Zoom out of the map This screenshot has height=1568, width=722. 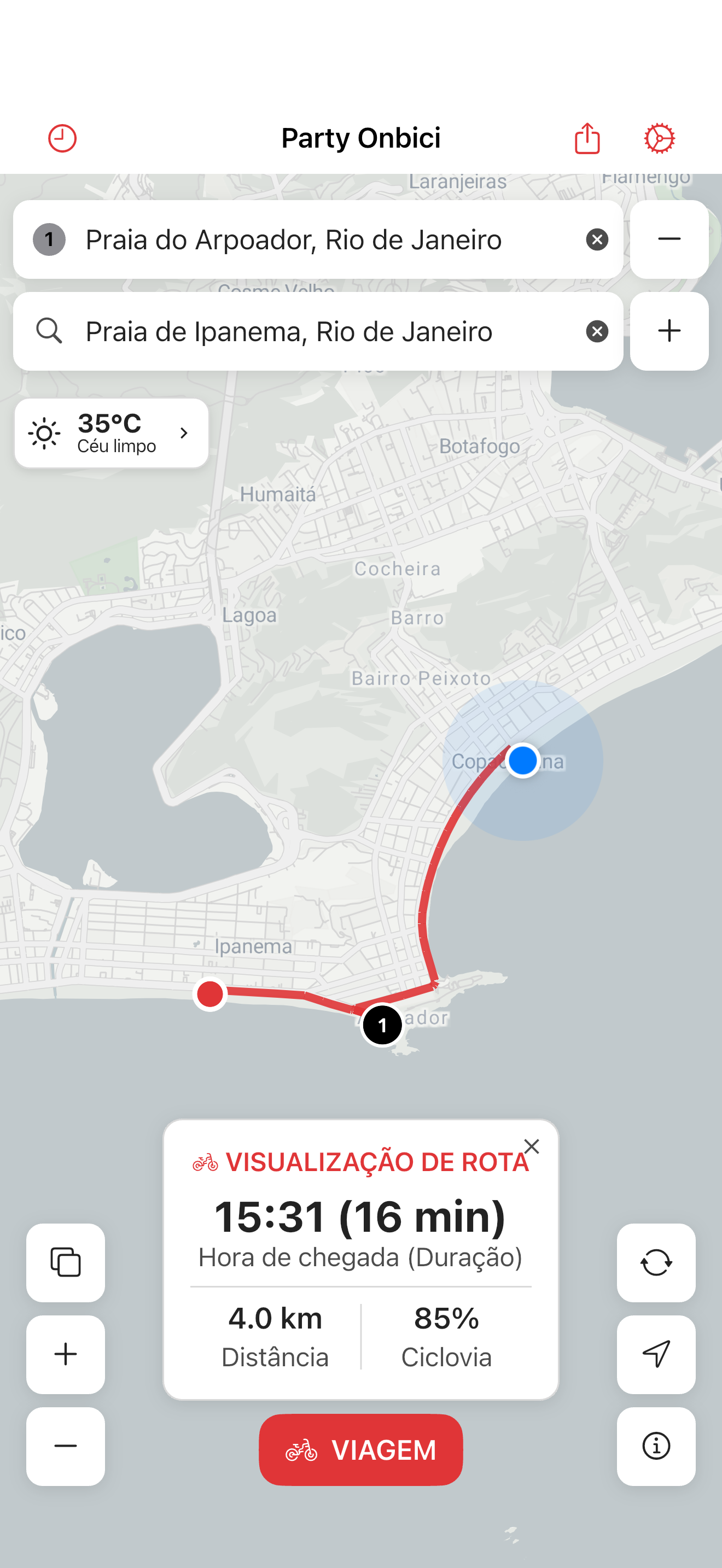(x=66, y=1446)
